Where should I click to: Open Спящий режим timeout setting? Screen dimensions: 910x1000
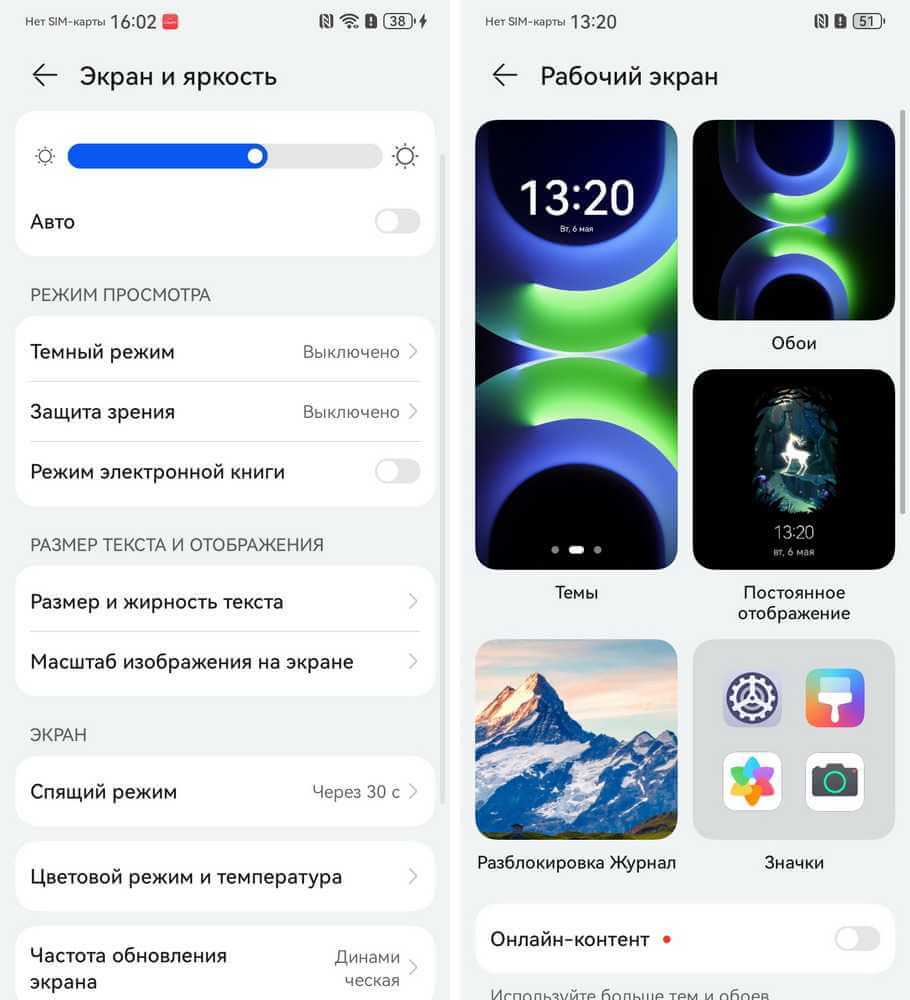[x=224, y=792]
